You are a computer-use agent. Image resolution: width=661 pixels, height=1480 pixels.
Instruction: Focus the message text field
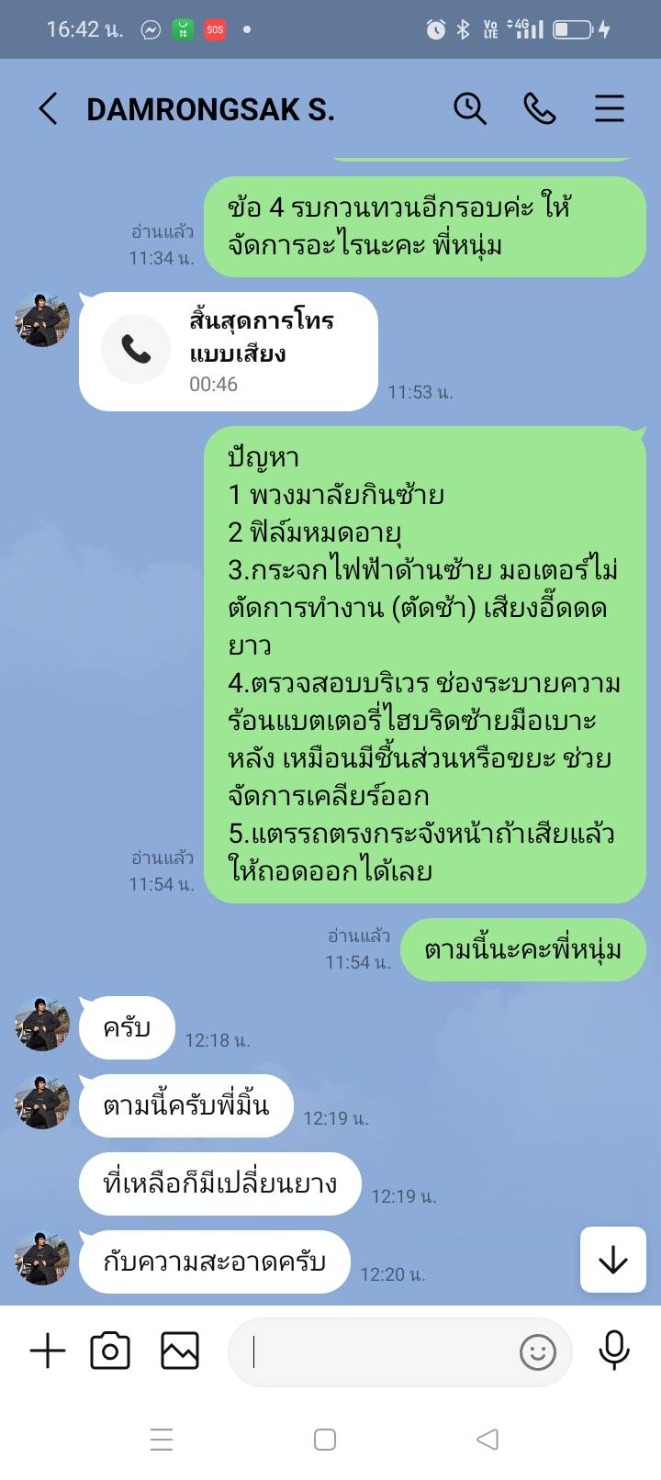click(380, 1352)
